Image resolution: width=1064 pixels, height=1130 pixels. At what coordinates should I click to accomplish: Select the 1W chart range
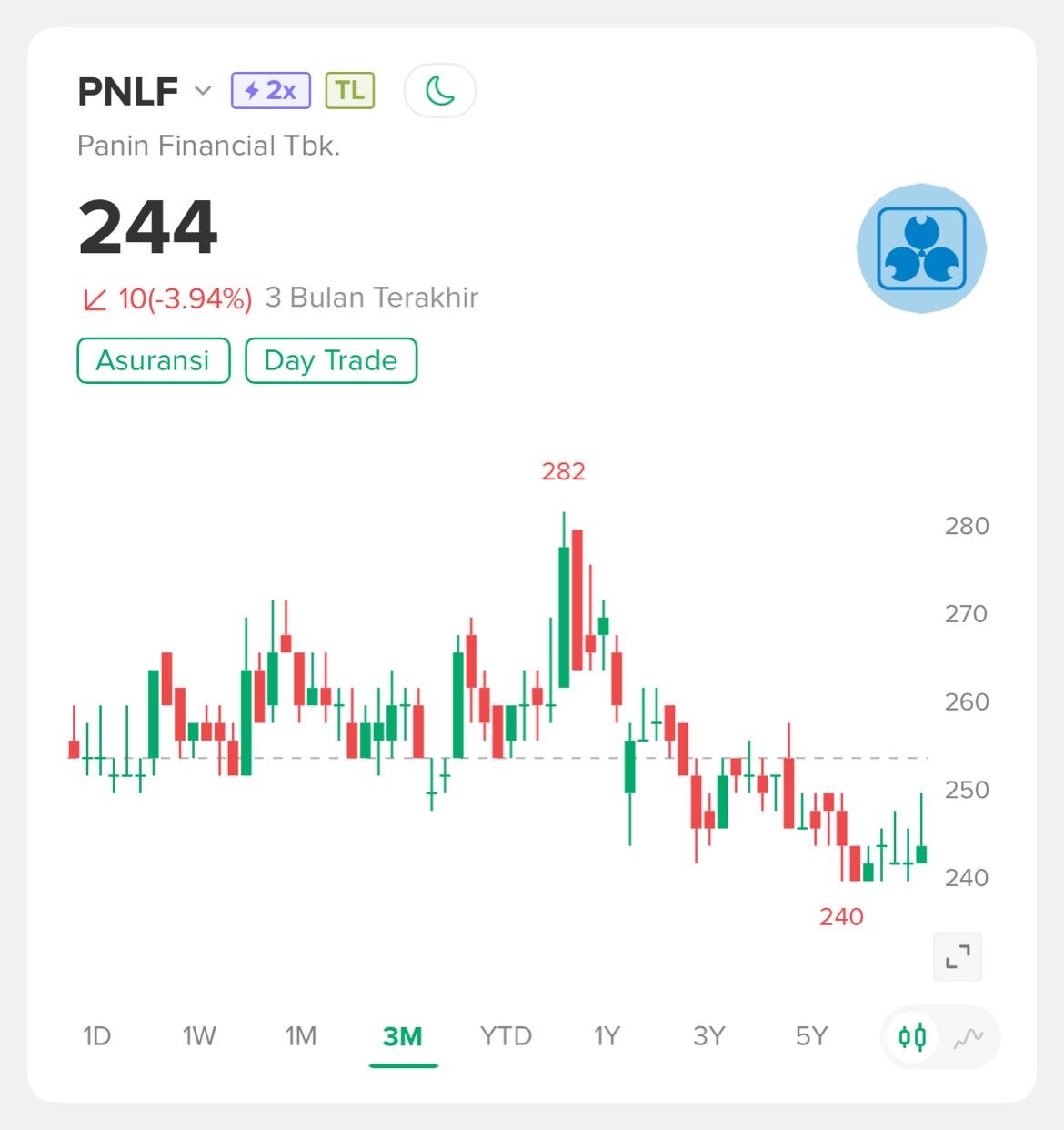coord(199,1036)
